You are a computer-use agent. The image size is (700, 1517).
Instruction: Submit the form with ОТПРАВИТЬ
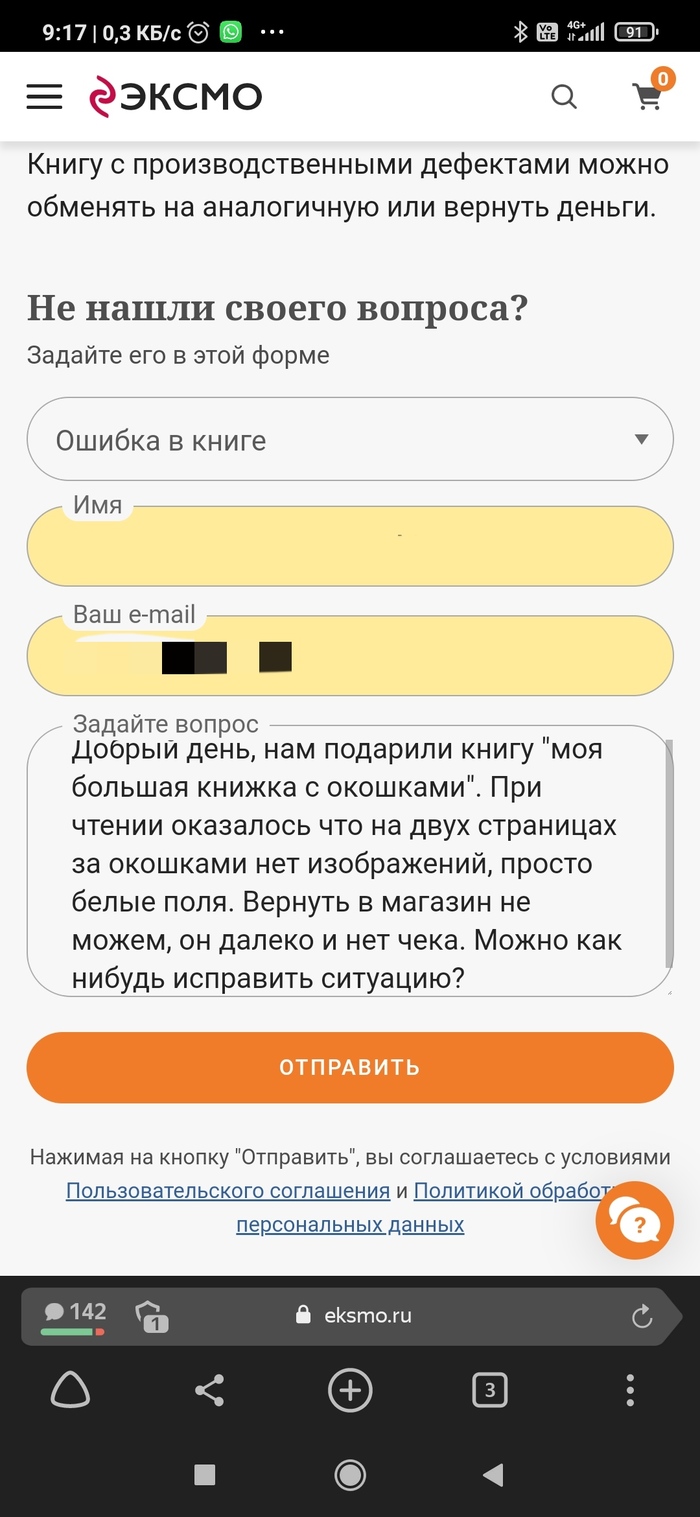click(x=350, y=1067)
